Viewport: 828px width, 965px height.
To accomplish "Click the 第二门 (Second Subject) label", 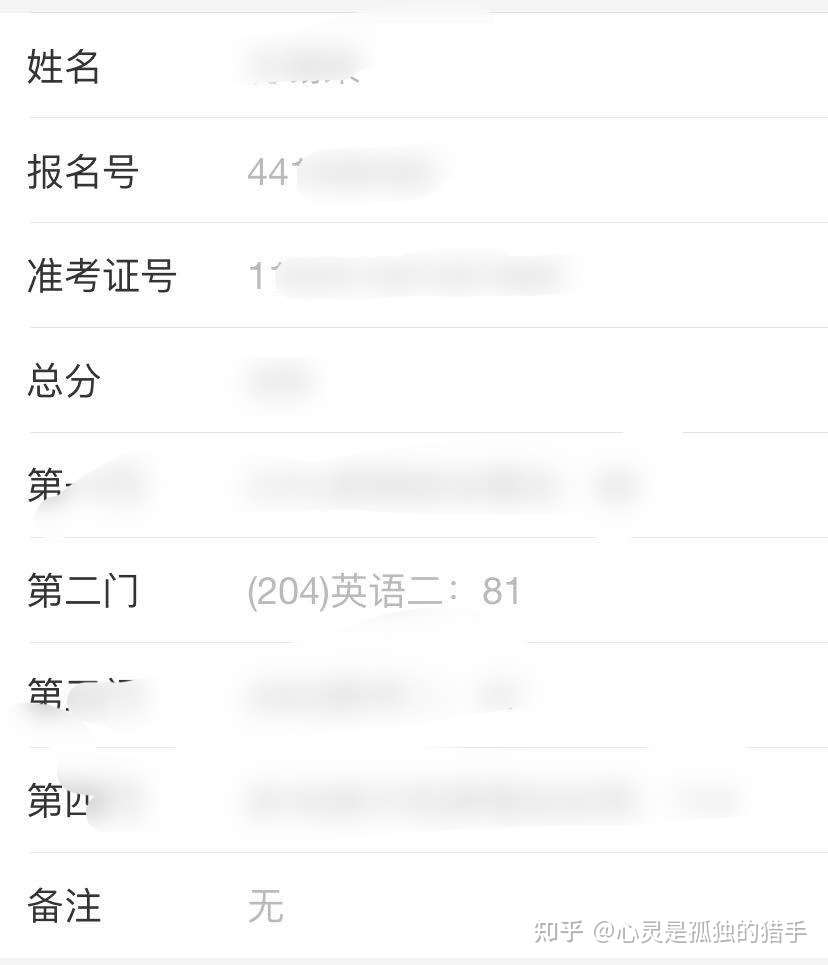I will [84, 591].
